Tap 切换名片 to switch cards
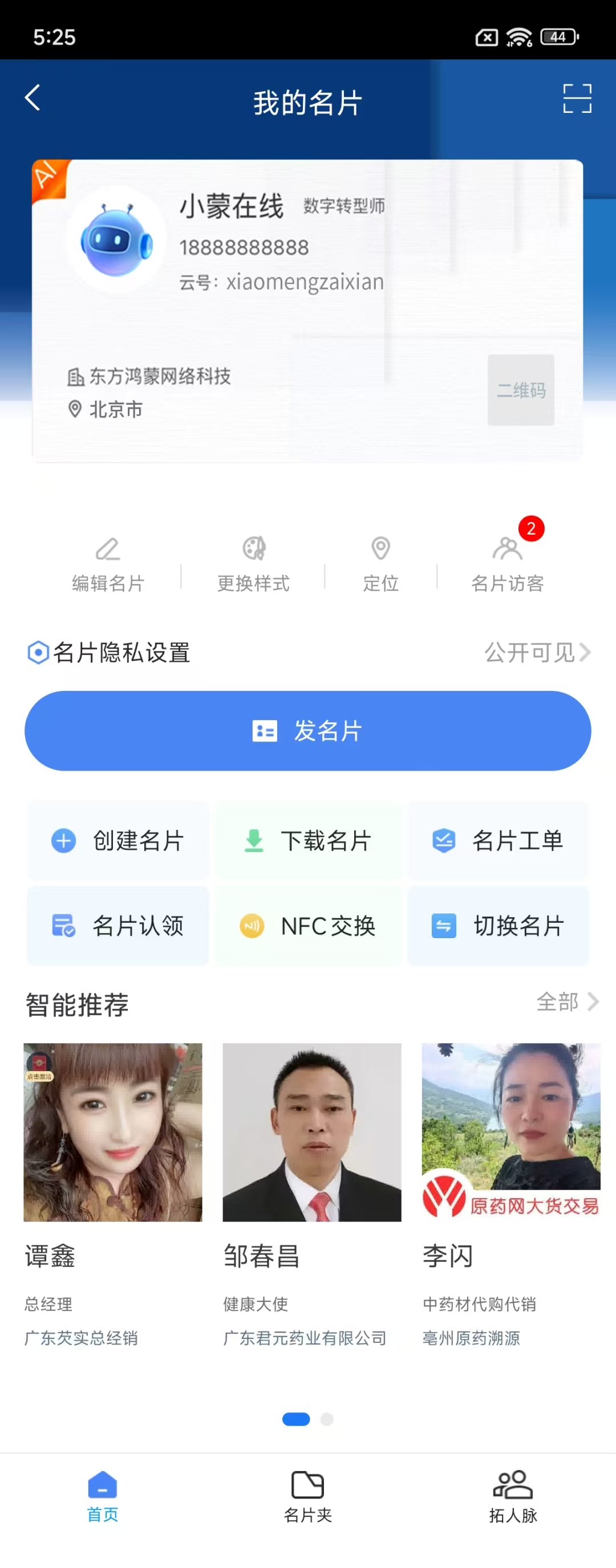Viewport: 616px width, 1568px height. pyautogui.click(x=498, y=926)
